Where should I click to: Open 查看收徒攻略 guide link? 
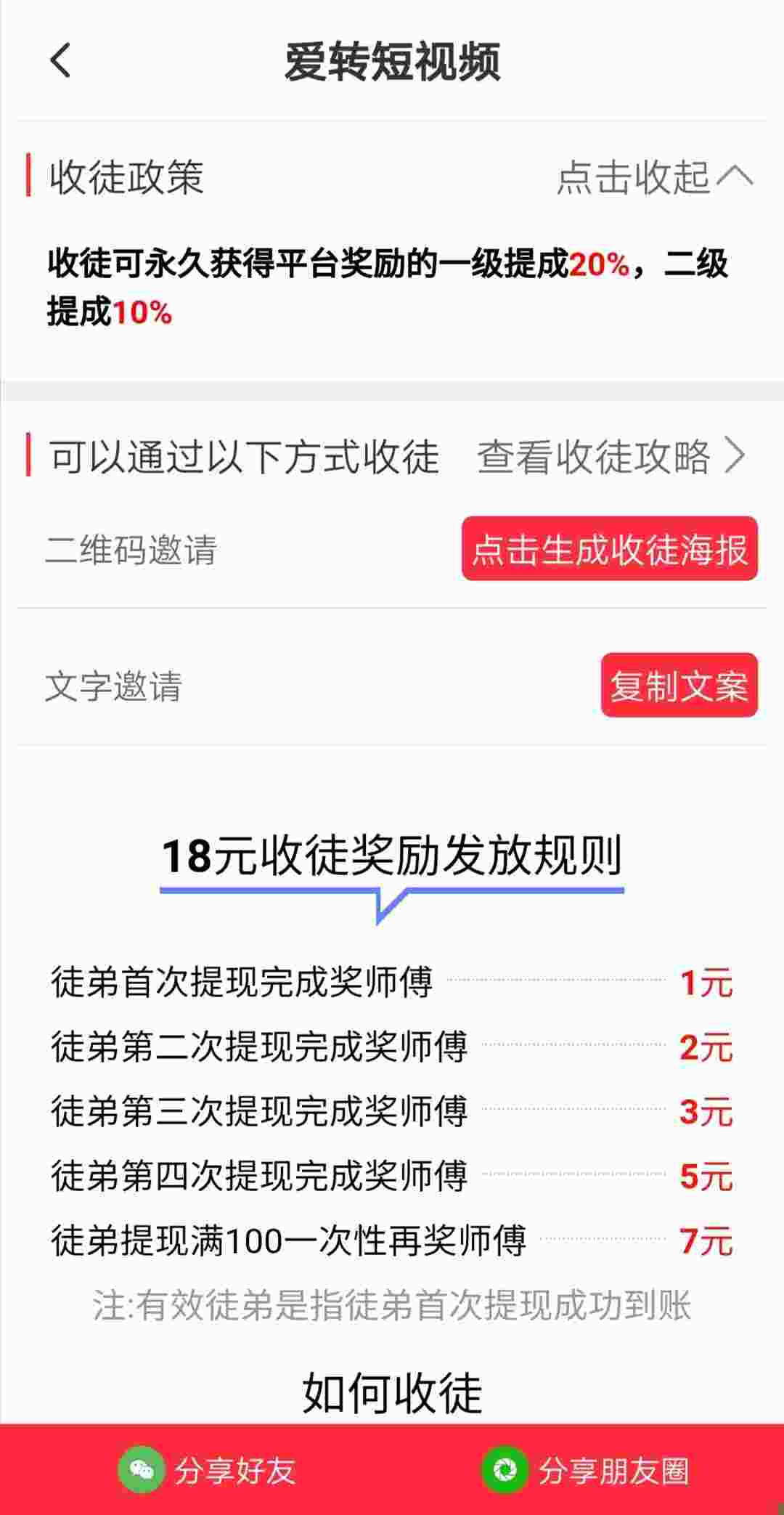click(611, 457)
